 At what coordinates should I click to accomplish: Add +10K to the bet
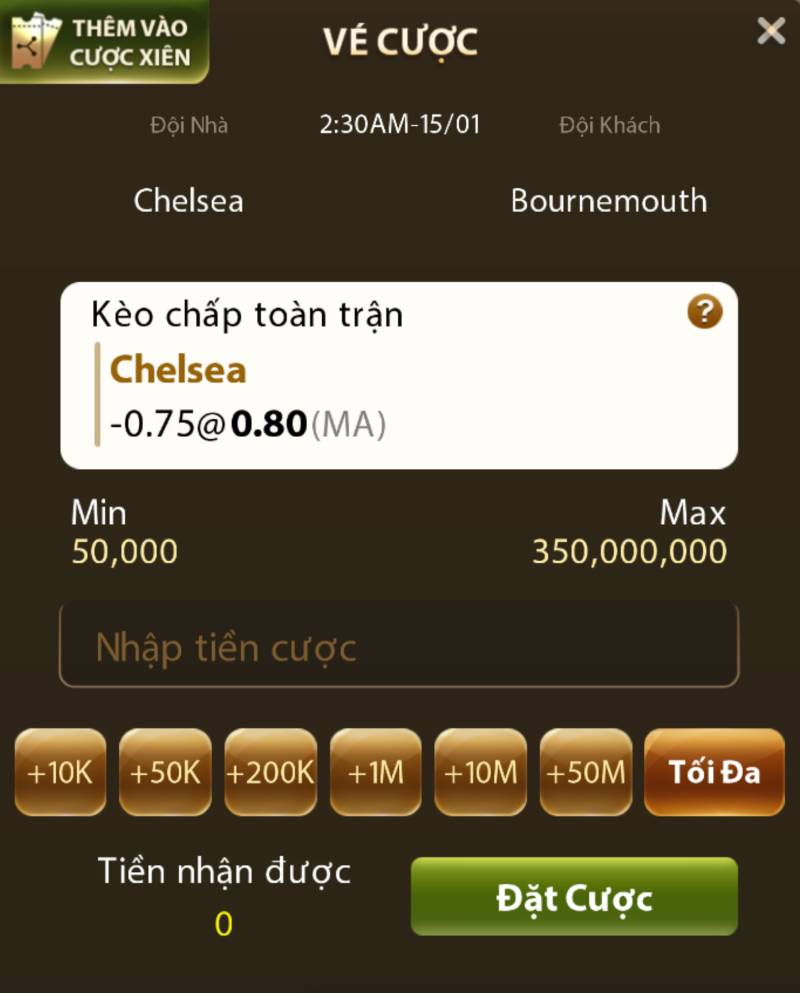(60, 772)
